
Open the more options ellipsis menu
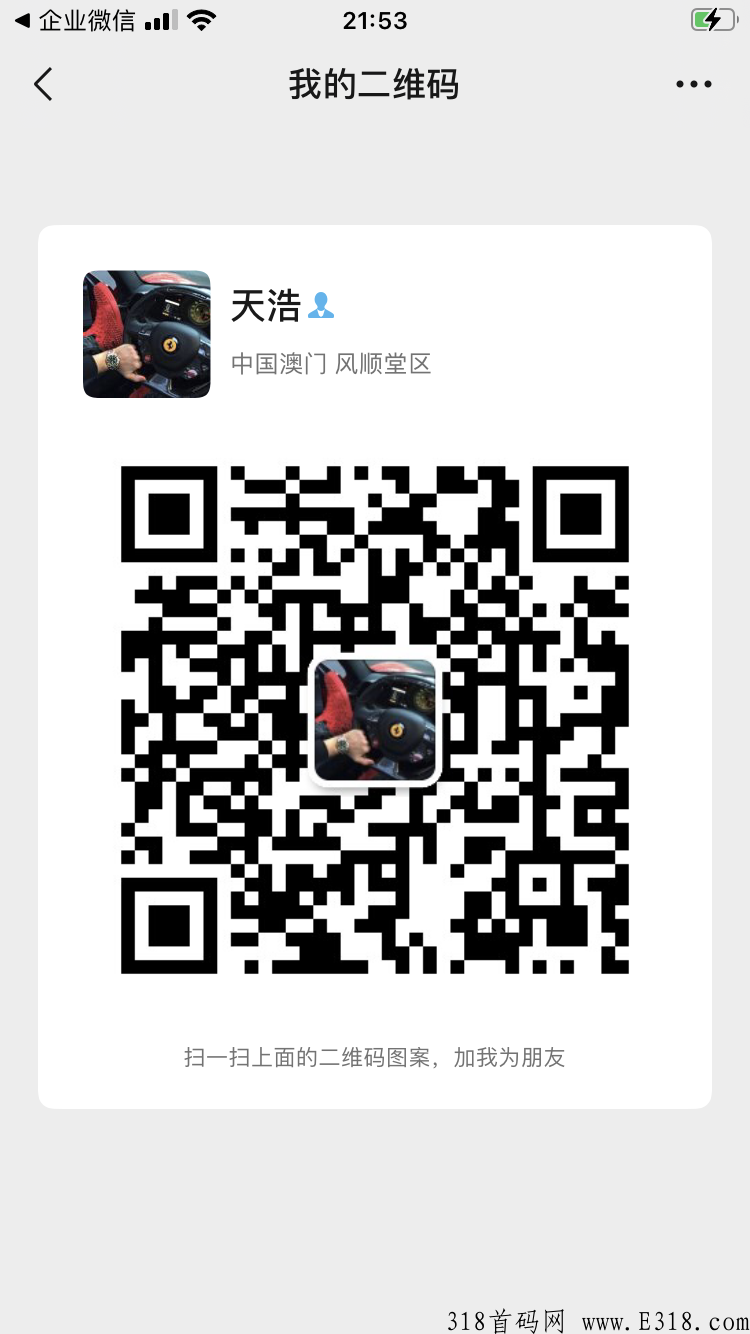693,84
